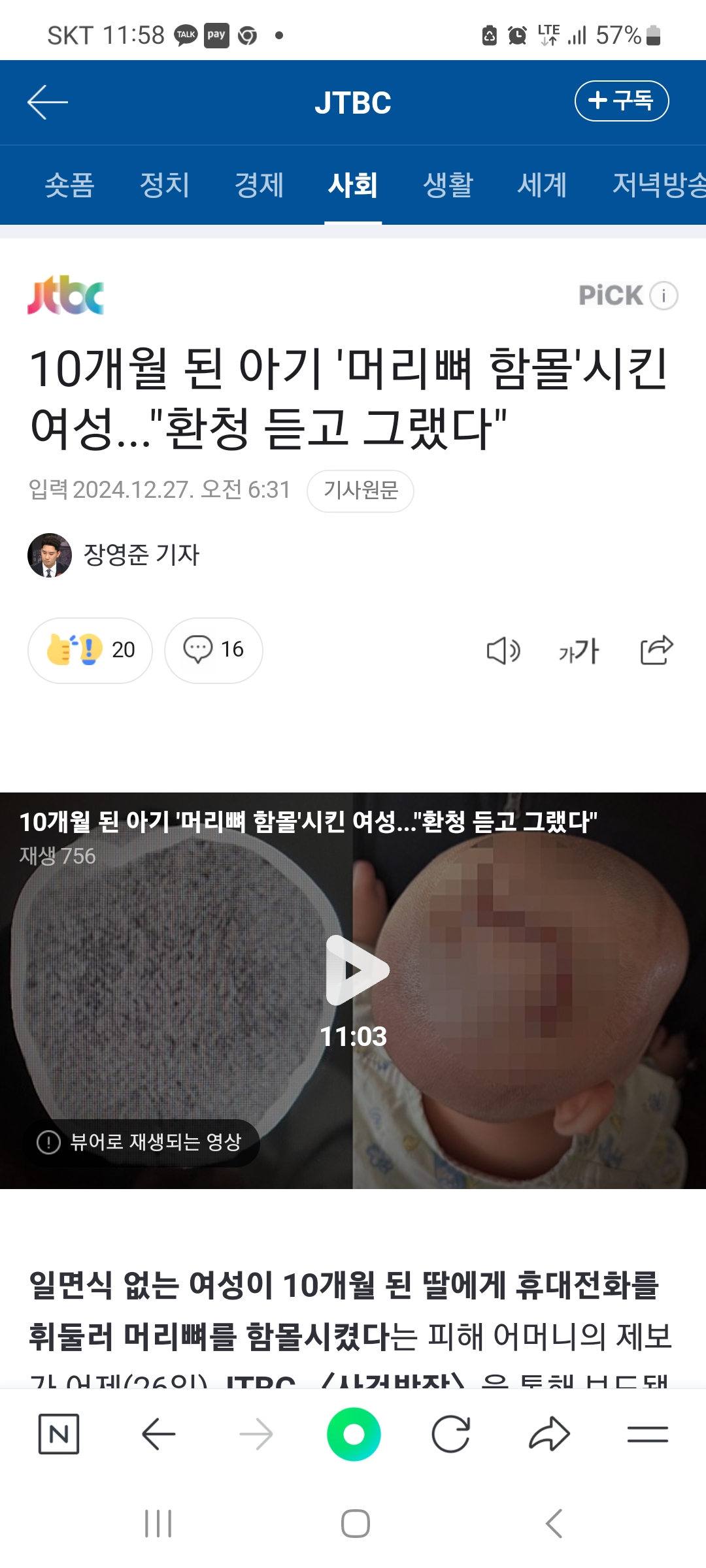Image resolution: width=706 pixels, height=1568 pixels.
Task: Open Naver home with N icon
Action: [59, 1434]
